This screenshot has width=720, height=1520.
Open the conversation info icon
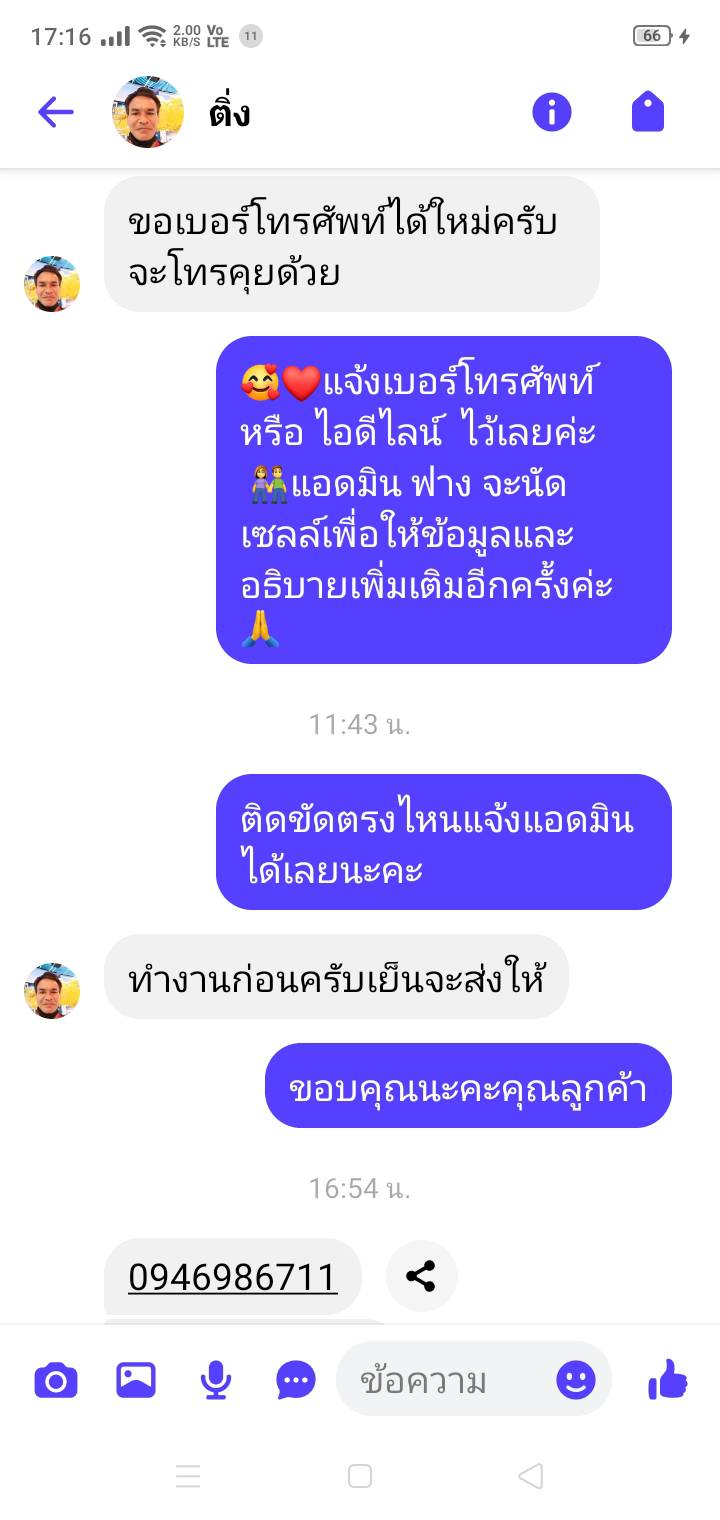click(551, 112)
